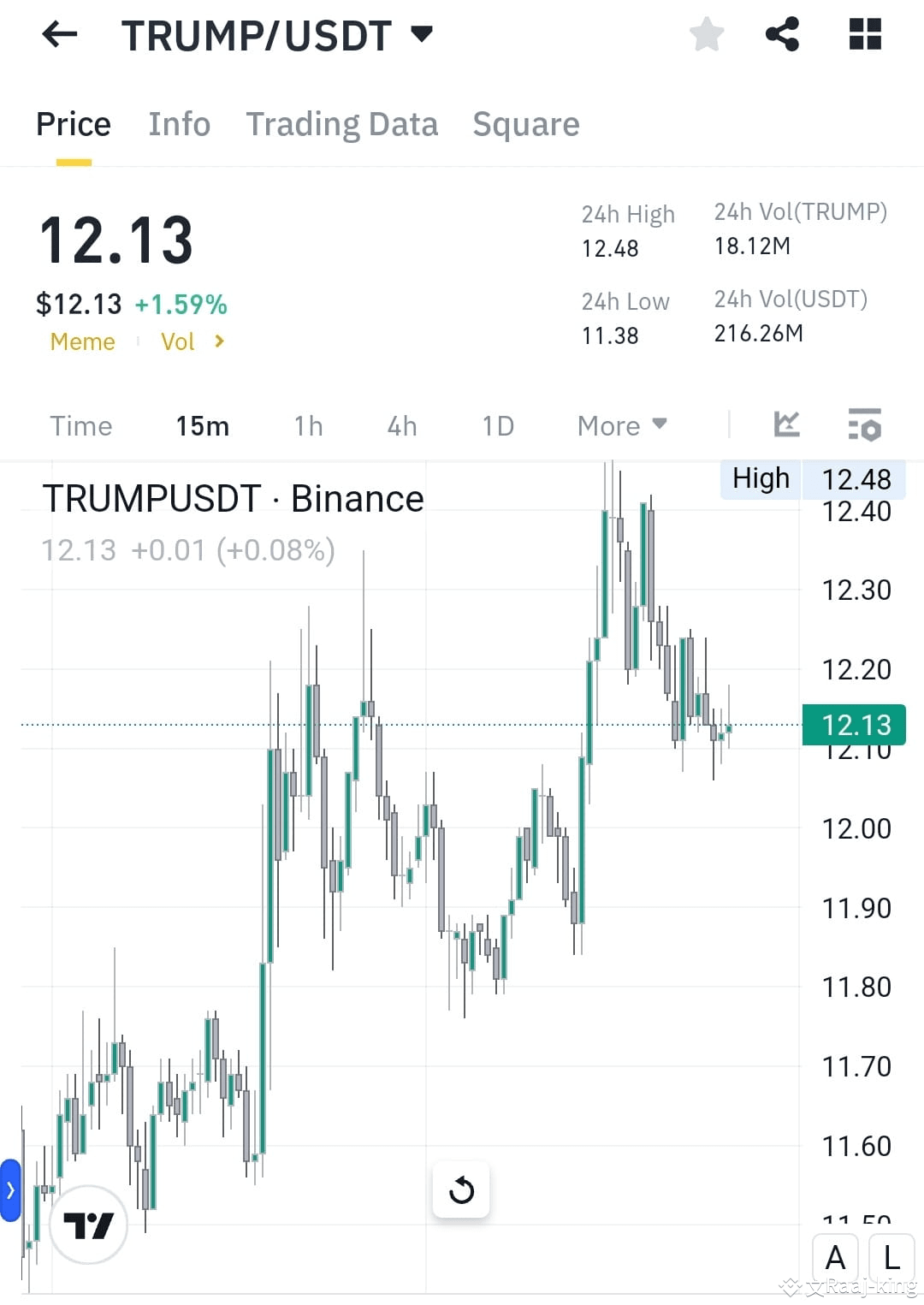Click the green 12.13 price label

(x=853, y=725)
